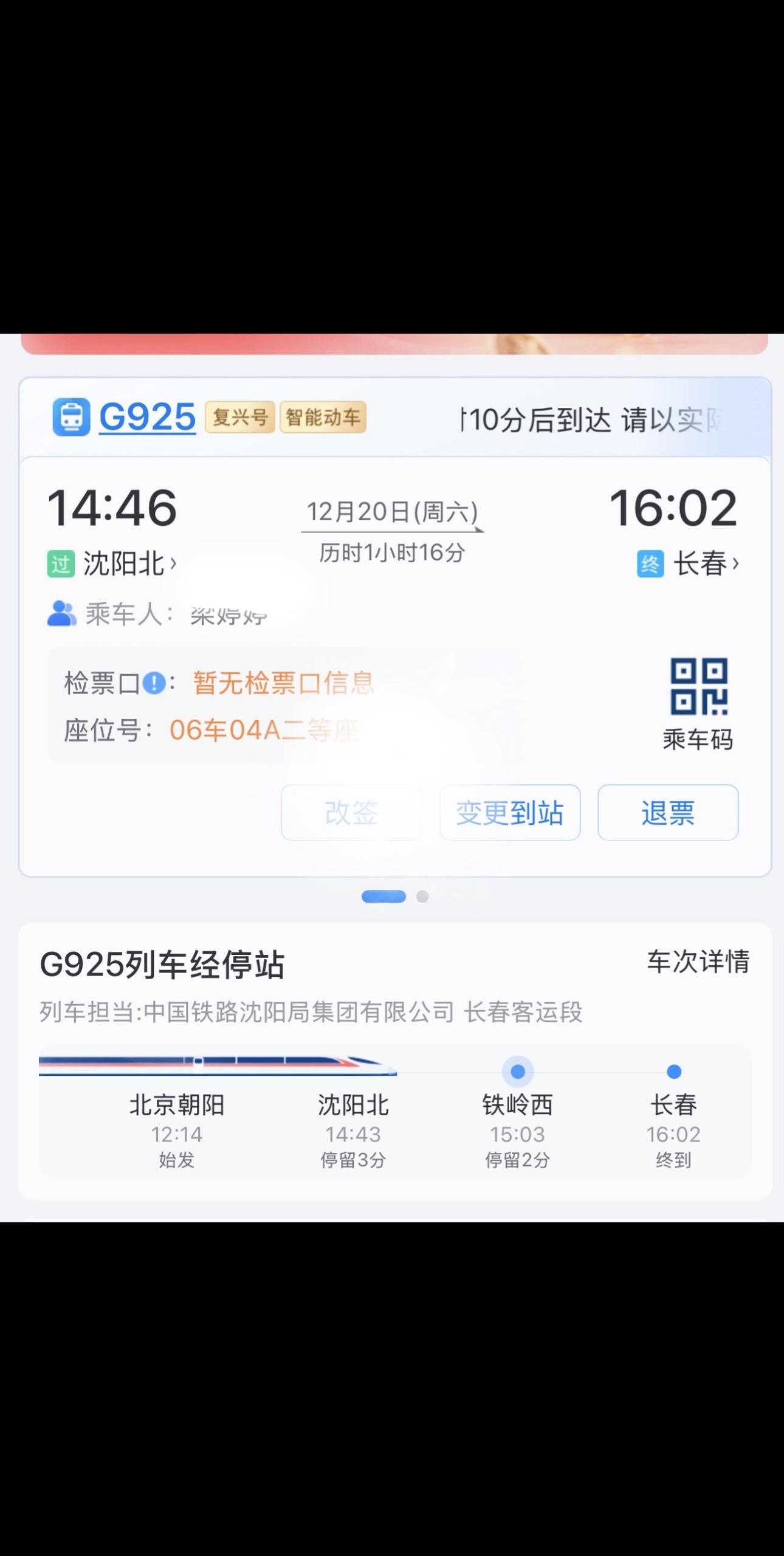Viewport: 784px width, 1556px height.
Task: Tap the blue 终 badge before 长春
Action: pyautogui.click(x=651, y=564)
